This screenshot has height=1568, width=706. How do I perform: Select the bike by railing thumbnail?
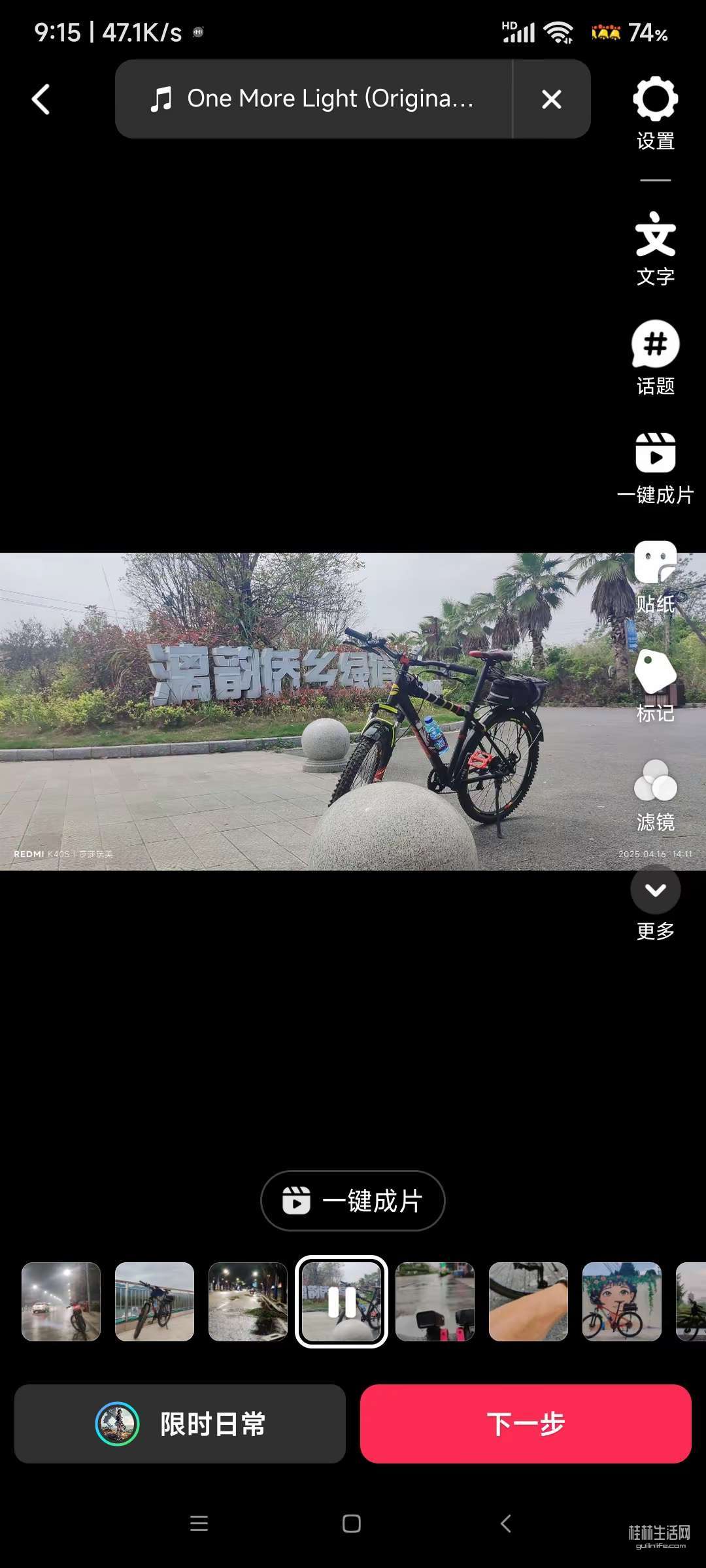[154, 1301]
